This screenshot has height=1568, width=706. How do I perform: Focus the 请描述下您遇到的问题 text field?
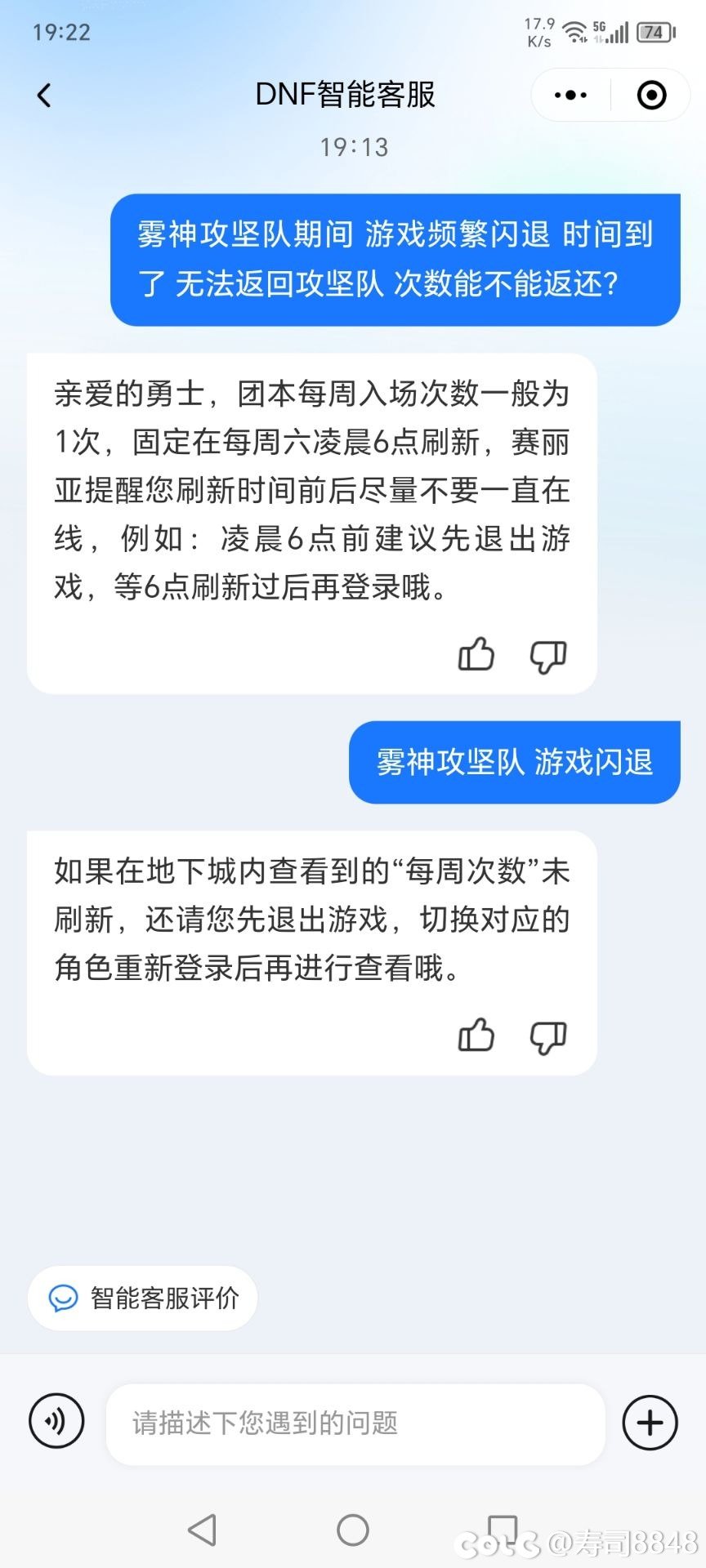click(x=355, y=1423)
